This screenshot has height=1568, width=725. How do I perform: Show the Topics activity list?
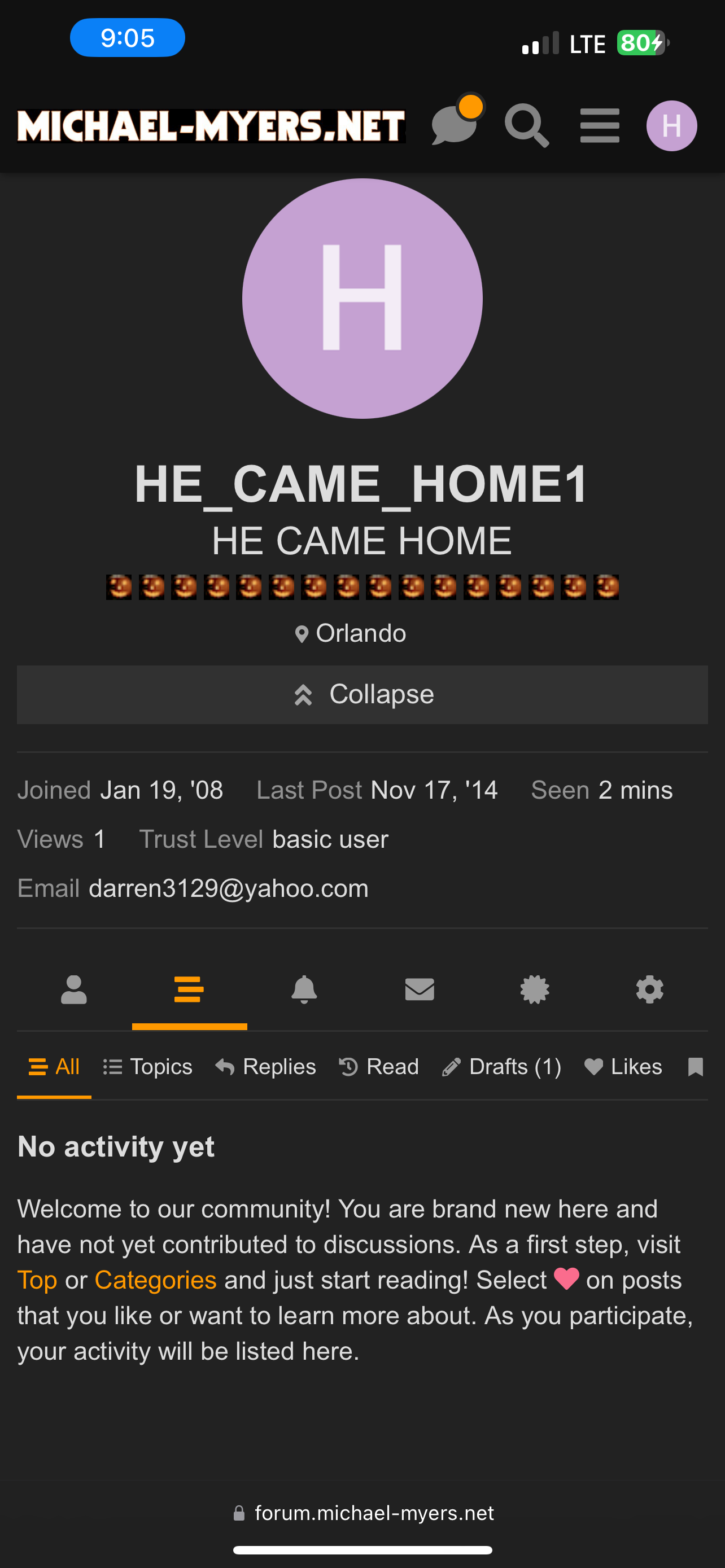tap(147, 1067)
